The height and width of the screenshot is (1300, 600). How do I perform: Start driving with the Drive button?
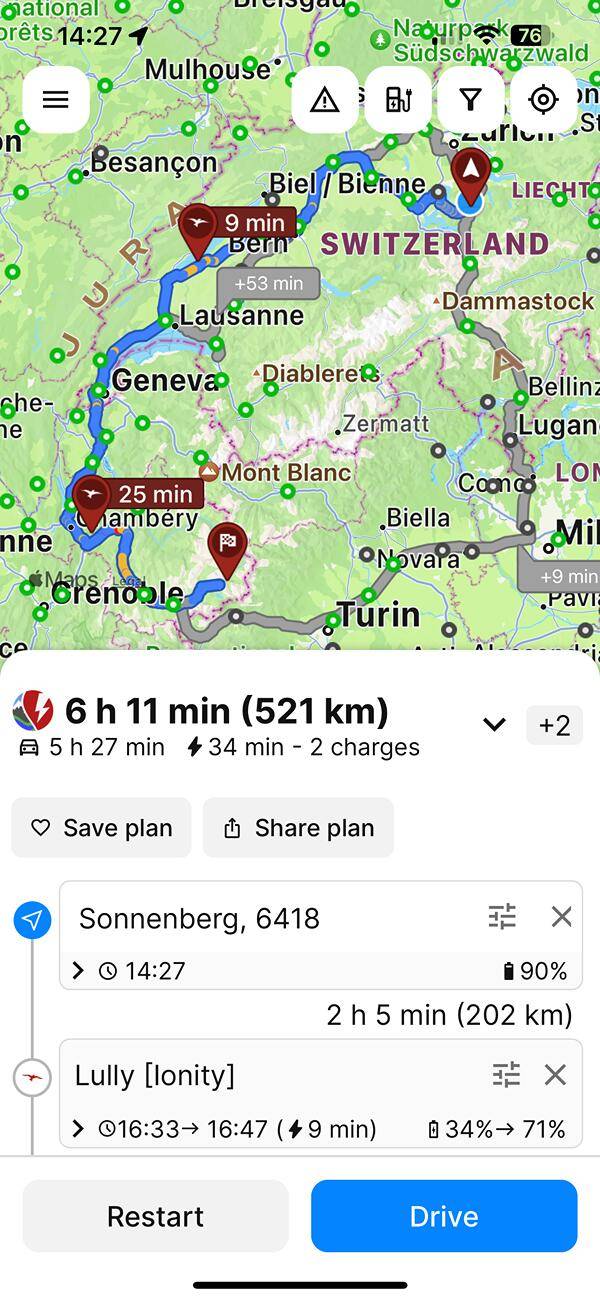pyautogui.click(x=444, y=1216)
